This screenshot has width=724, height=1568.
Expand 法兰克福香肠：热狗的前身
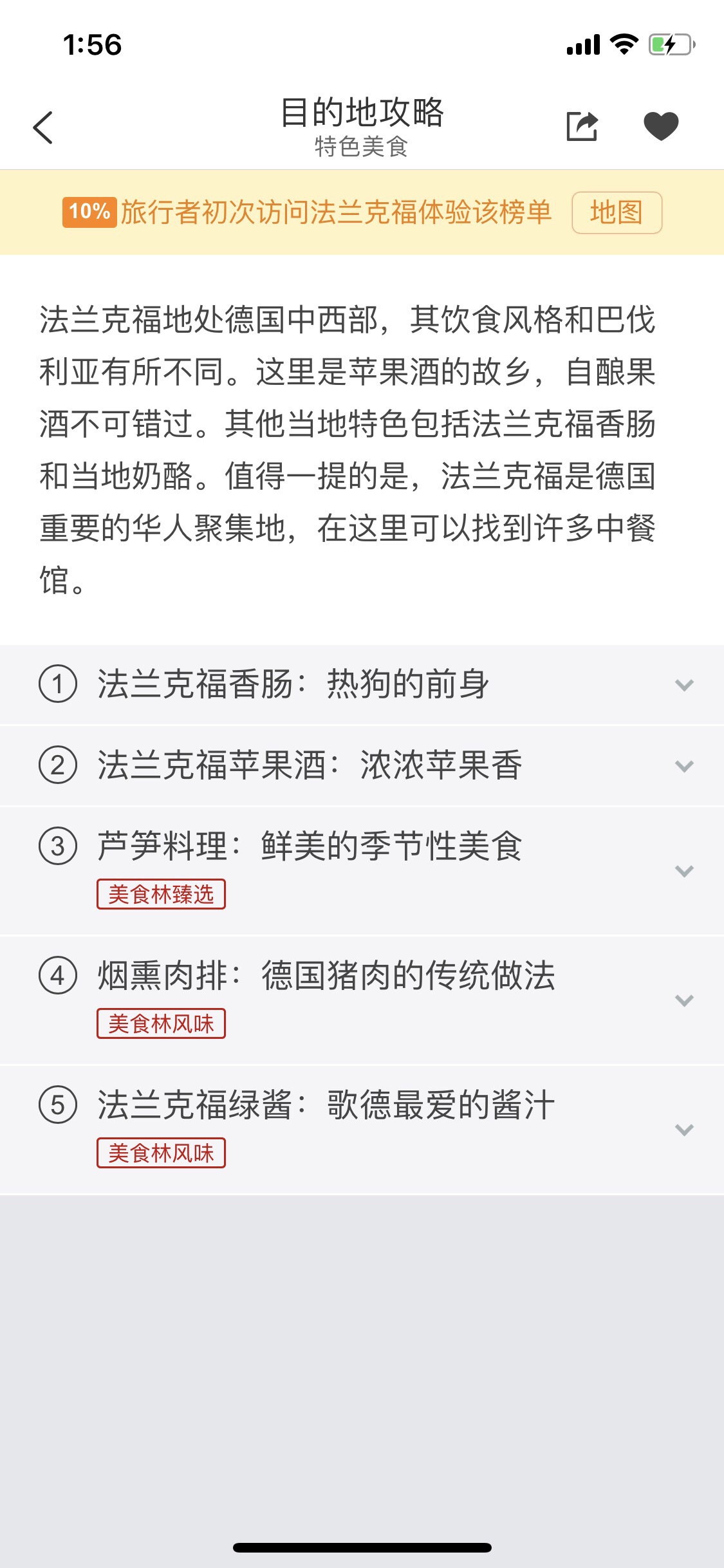(x=683, y=685)
